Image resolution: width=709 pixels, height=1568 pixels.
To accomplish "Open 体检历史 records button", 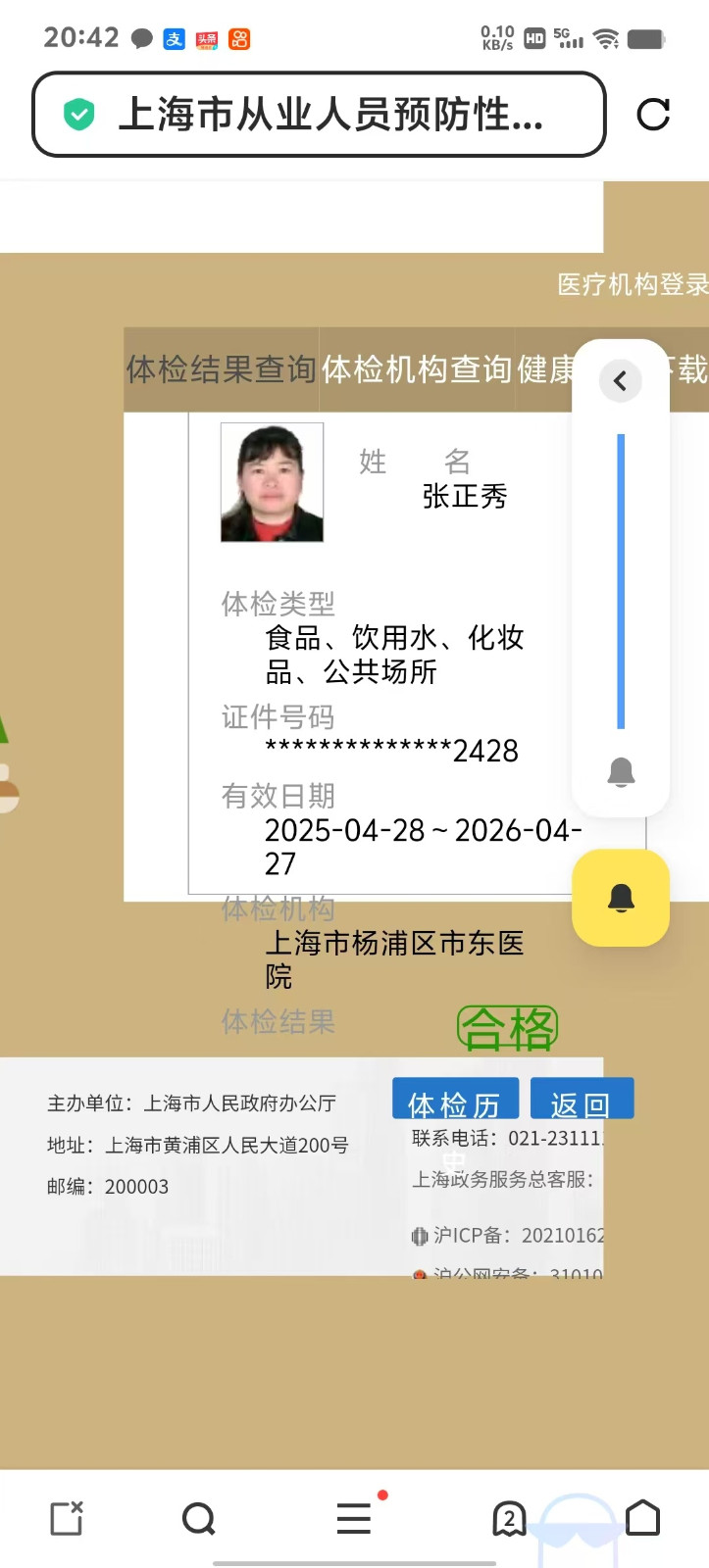I will [x=454, y=1101].
